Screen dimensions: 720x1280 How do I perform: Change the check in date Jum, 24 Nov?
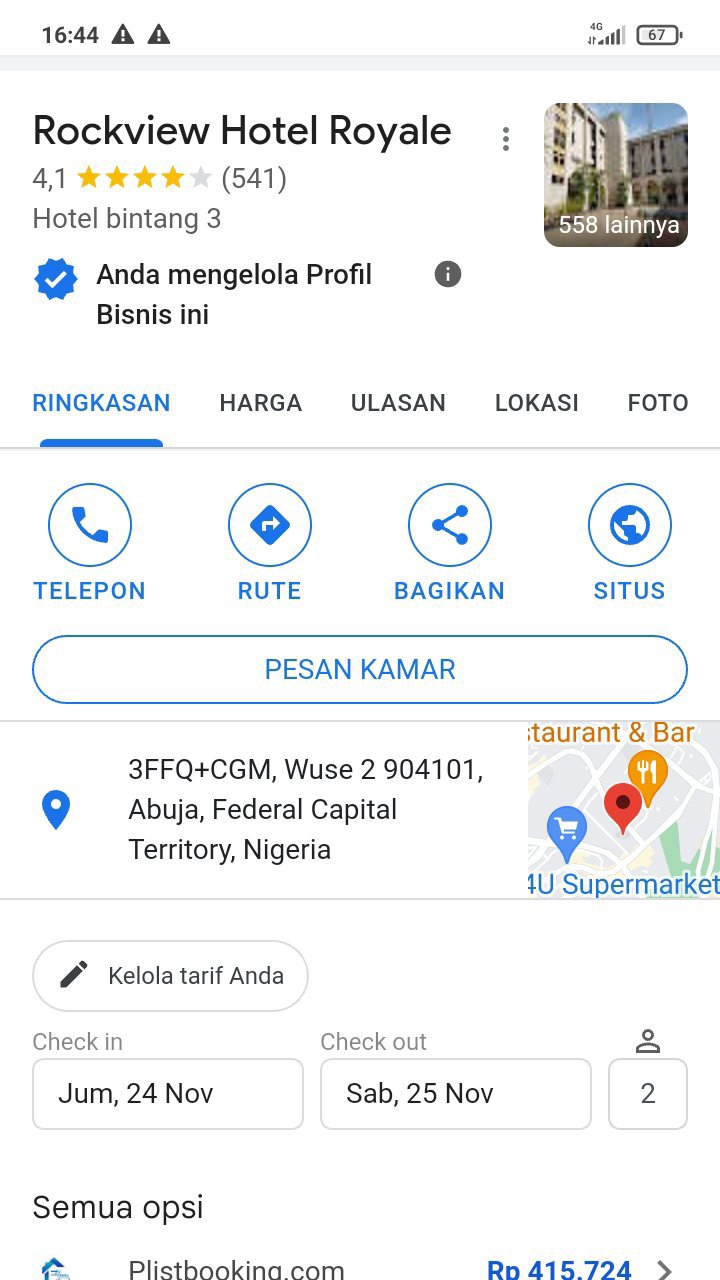[x=168, y=1094]
